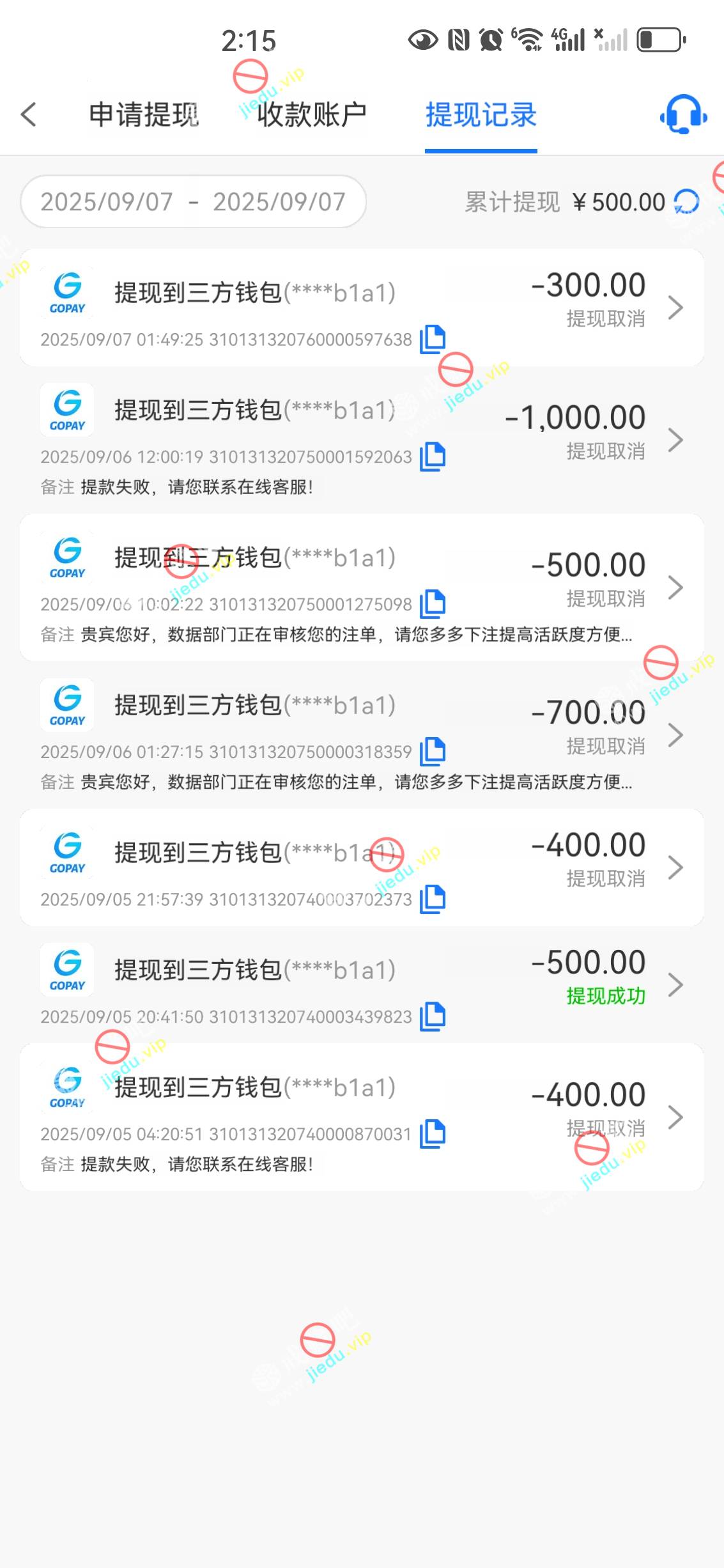Copy order number ending in 3439823
The image size is (724, 1568).
tap(433, 1016)
